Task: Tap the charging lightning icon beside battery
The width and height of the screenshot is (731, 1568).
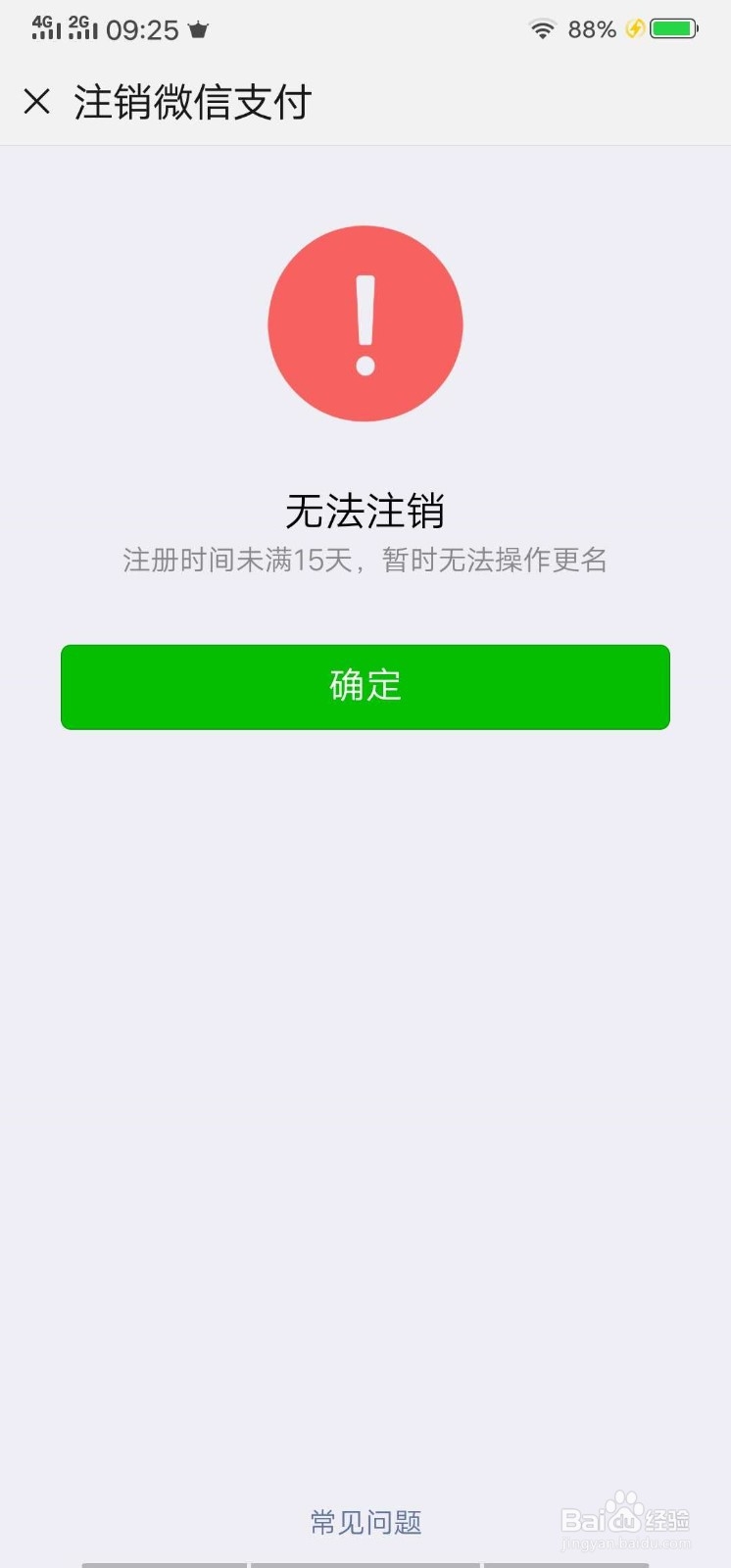Action: coord(635,29)
